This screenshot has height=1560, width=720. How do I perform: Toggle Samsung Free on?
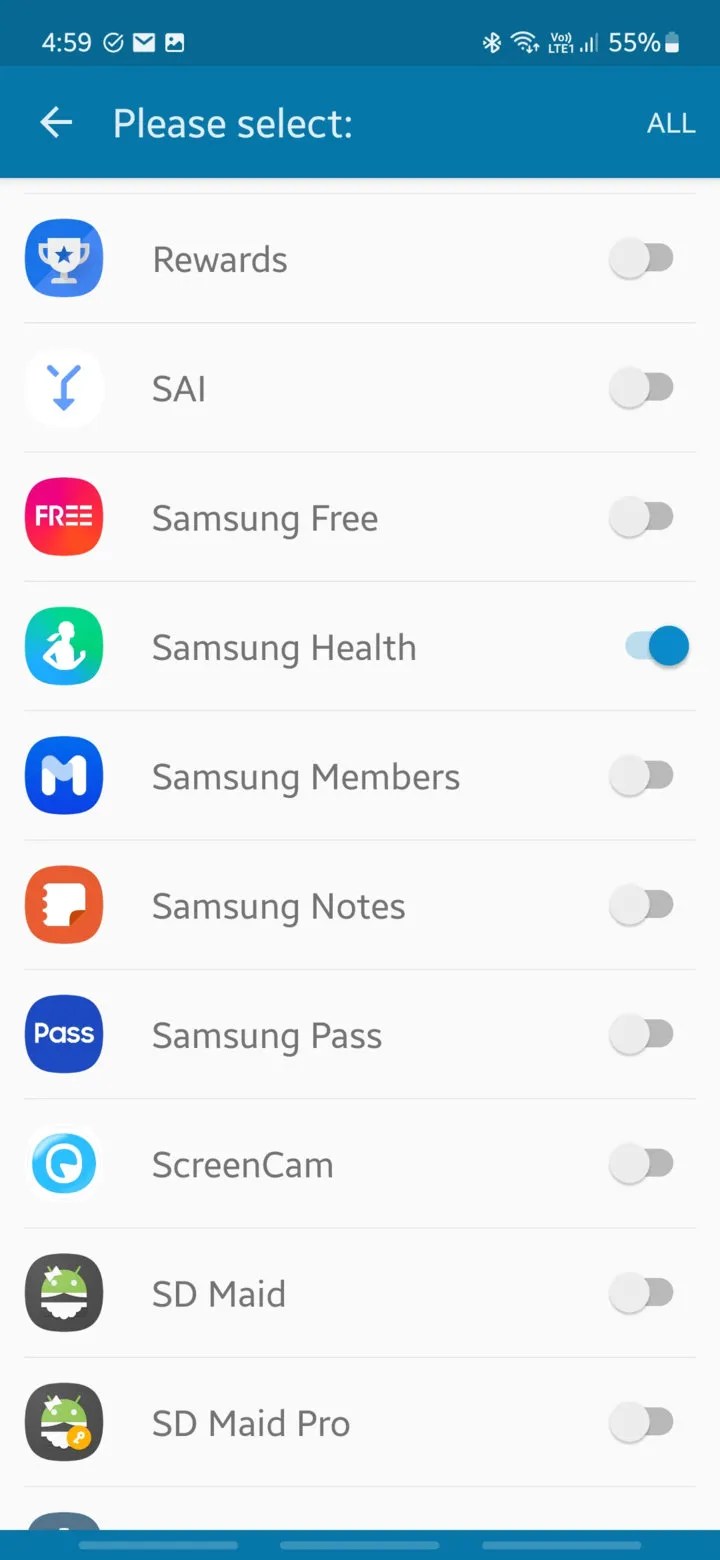(x=642, y=517)
